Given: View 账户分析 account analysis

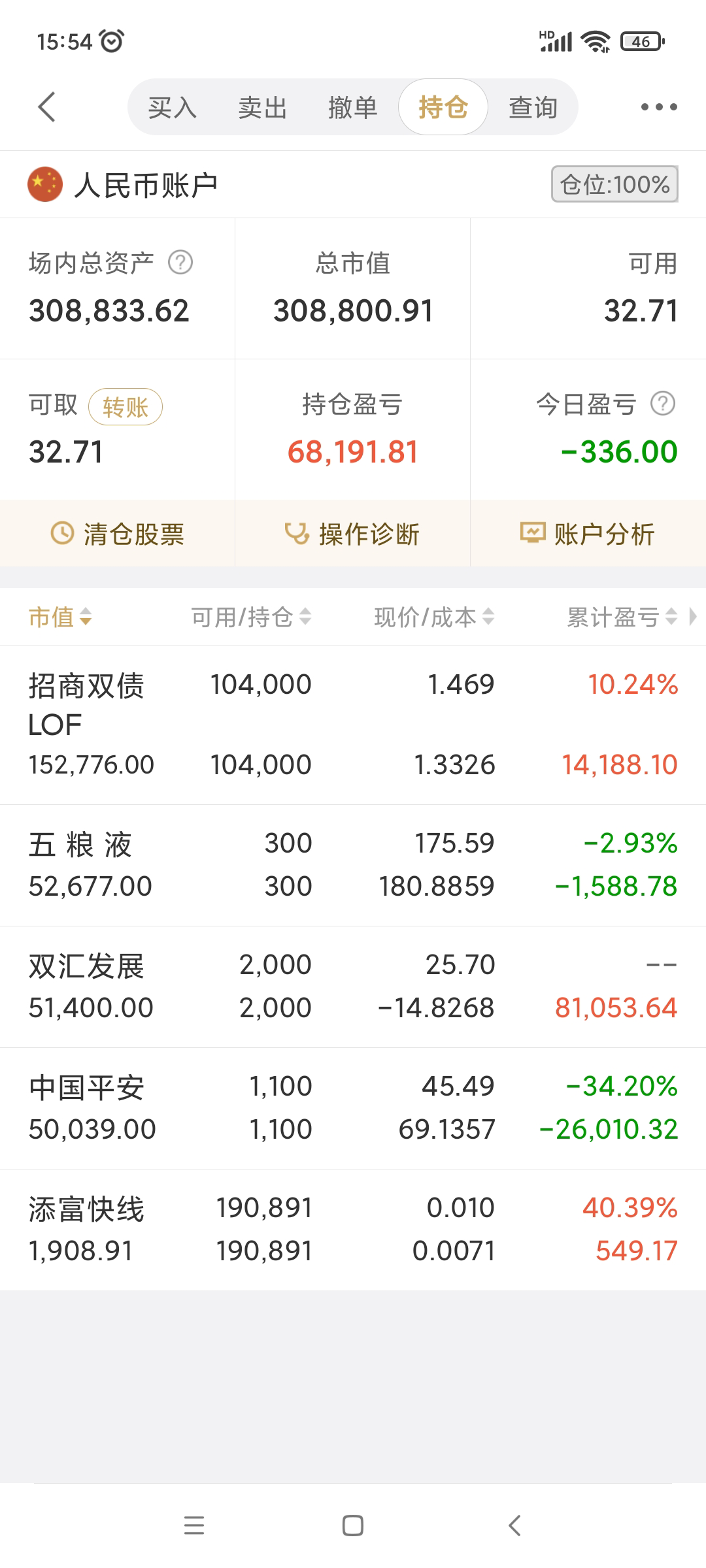Looking at the screenshot, I should (x=588, y=534).
